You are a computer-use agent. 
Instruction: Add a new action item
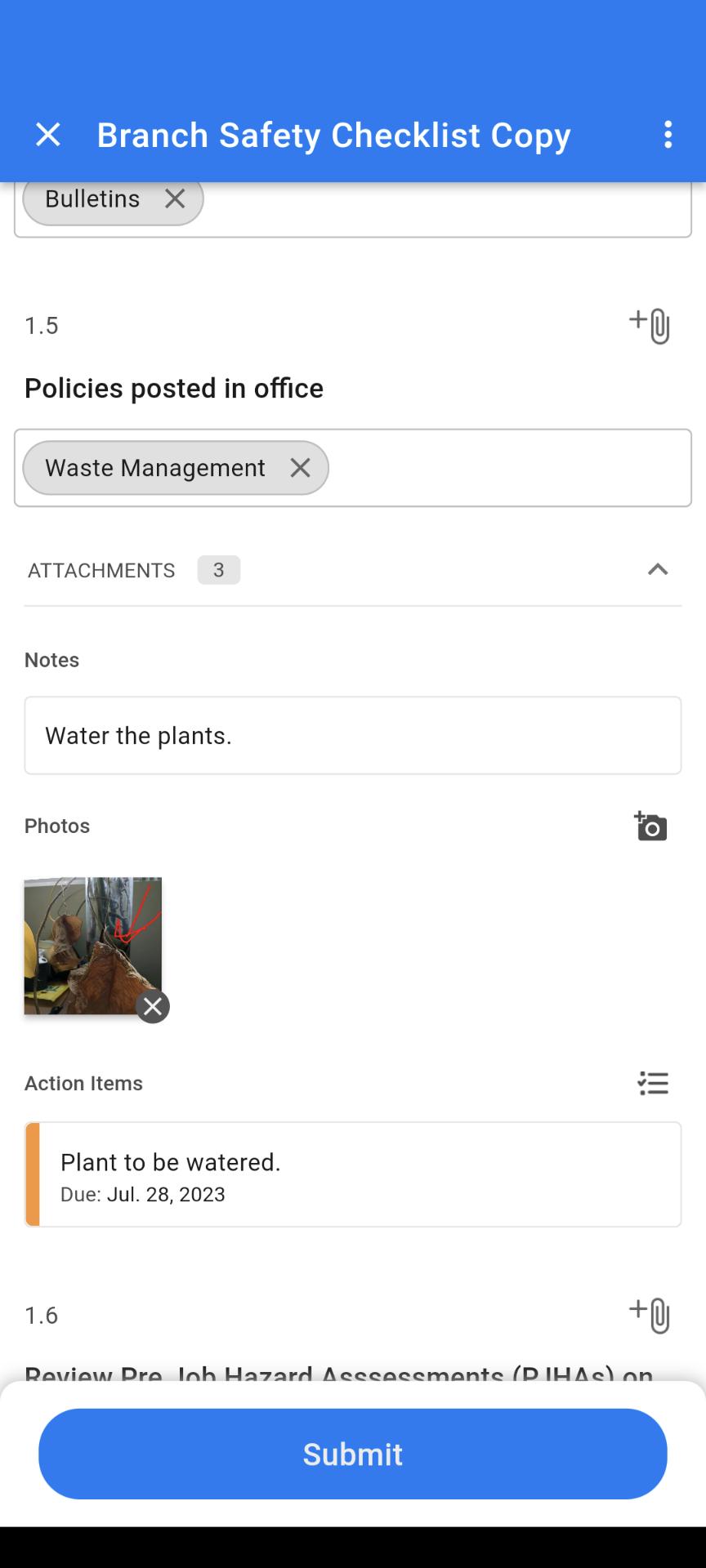tap(653, 1084)
